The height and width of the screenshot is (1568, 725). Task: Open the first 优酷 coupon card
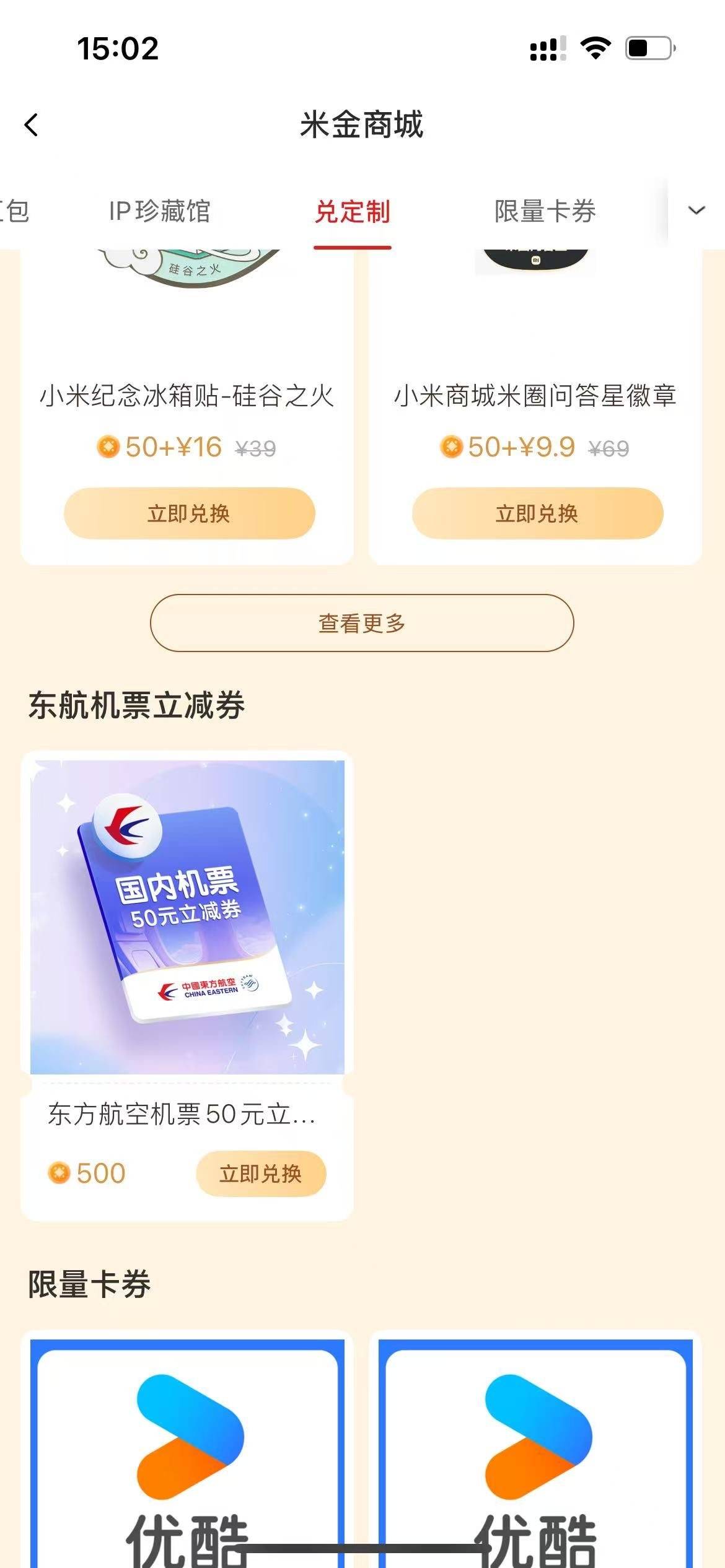click(x=187, y=1449)
